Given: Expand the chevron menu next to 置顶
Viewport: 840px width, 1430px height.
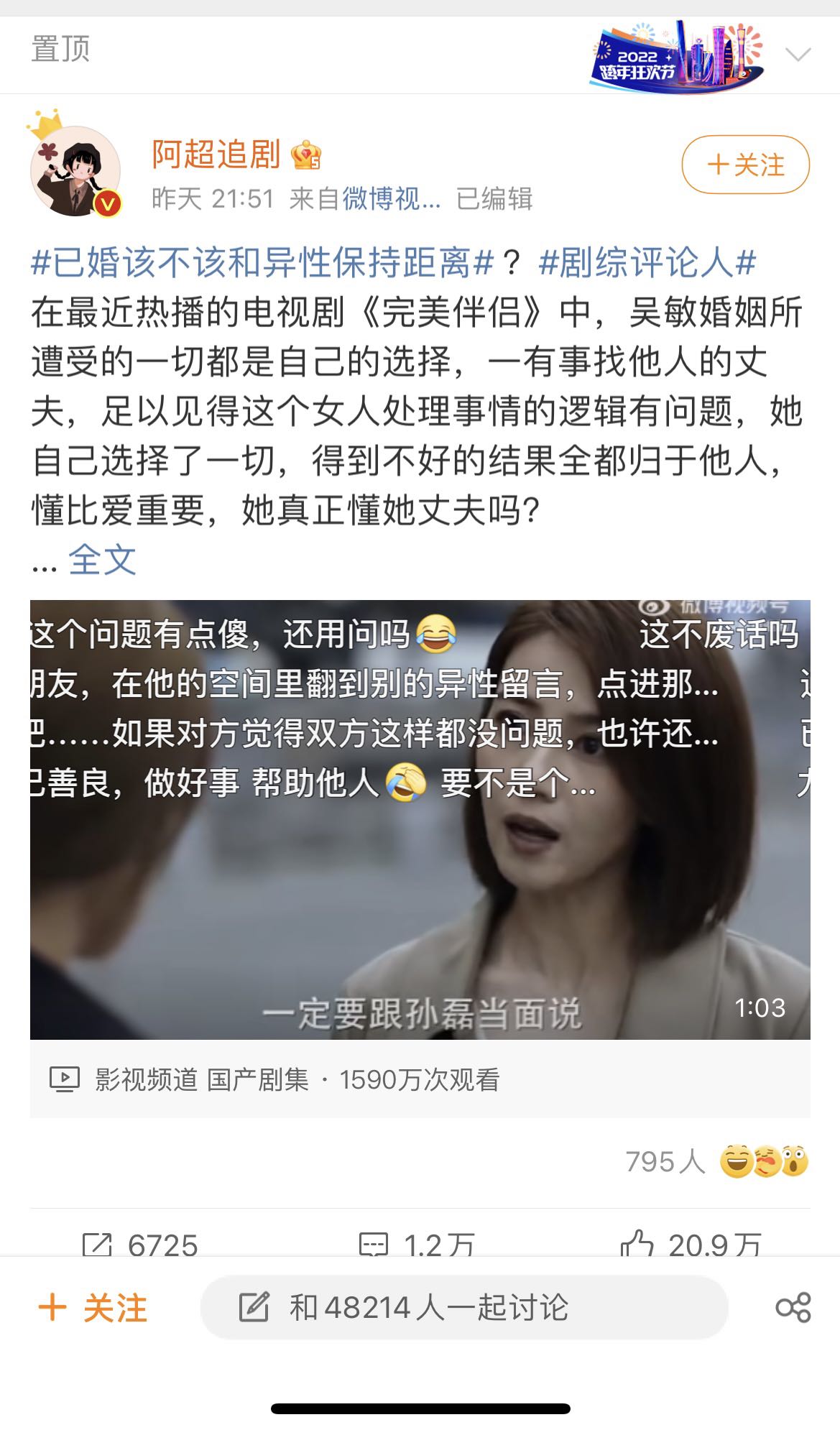Looking at the screenshot, I should coord(798,55).
